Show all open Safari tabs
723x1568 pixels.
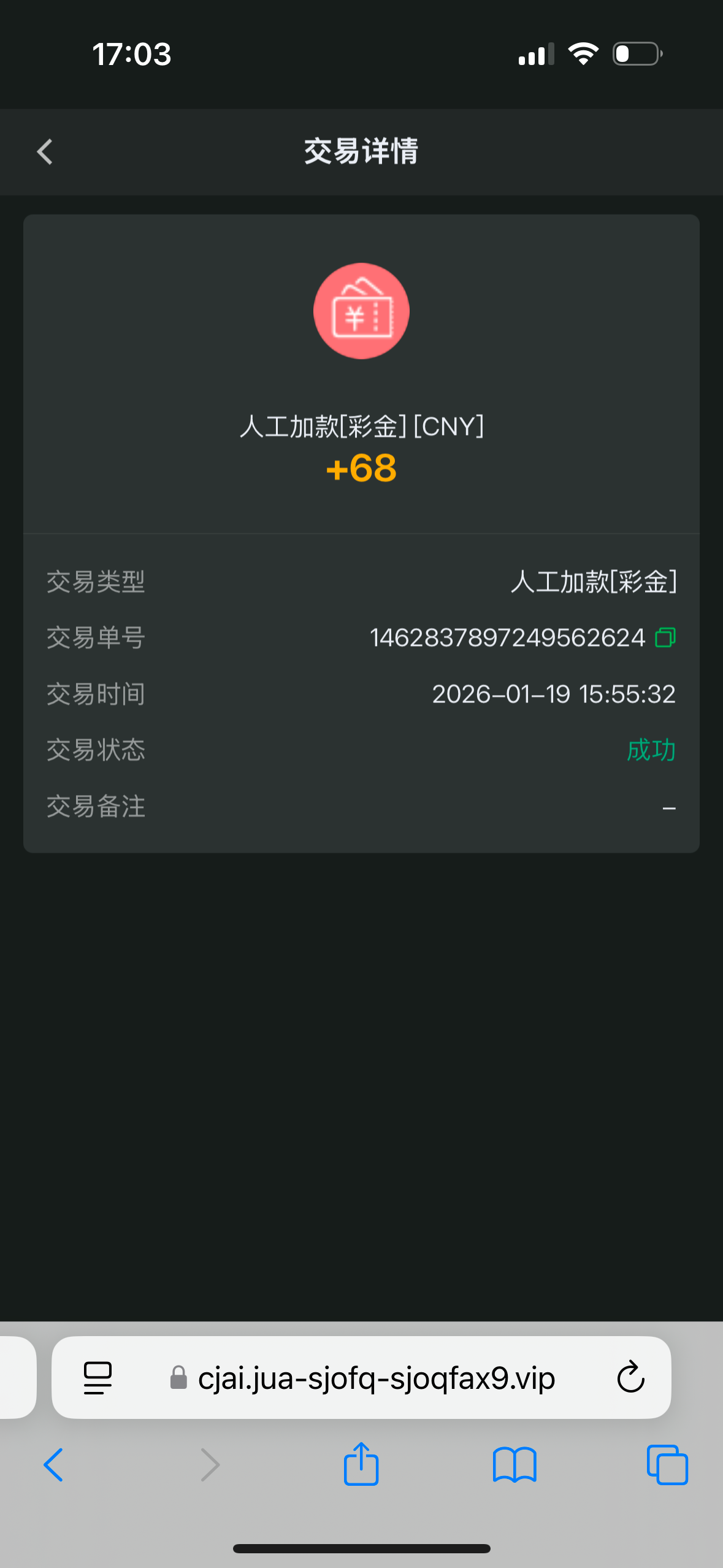(667, 1465)
